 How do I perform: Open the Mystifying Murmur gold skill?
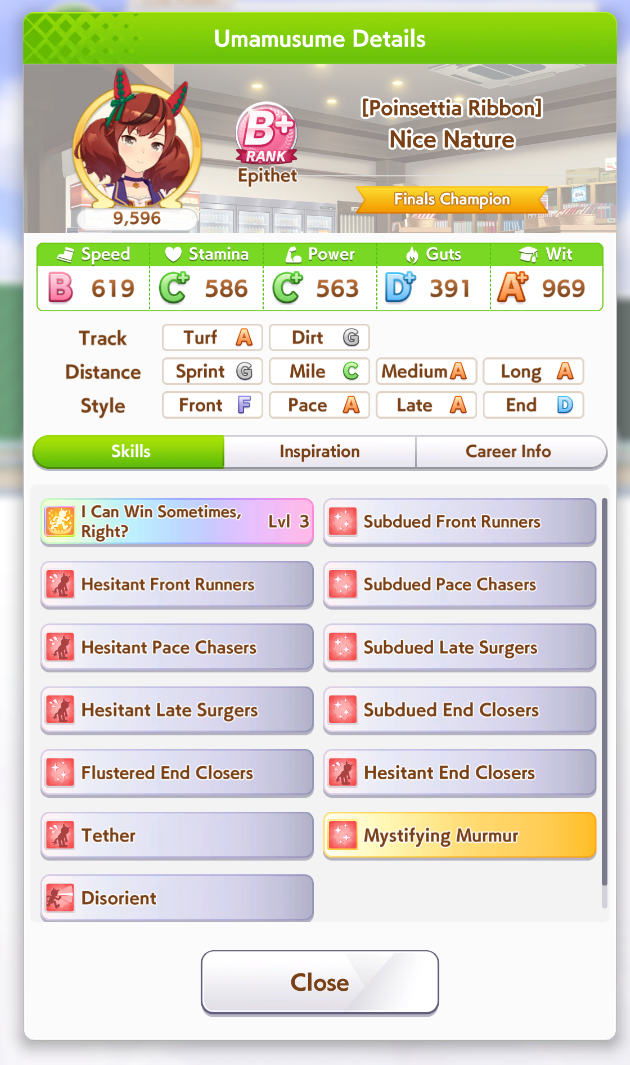(459, 836)
